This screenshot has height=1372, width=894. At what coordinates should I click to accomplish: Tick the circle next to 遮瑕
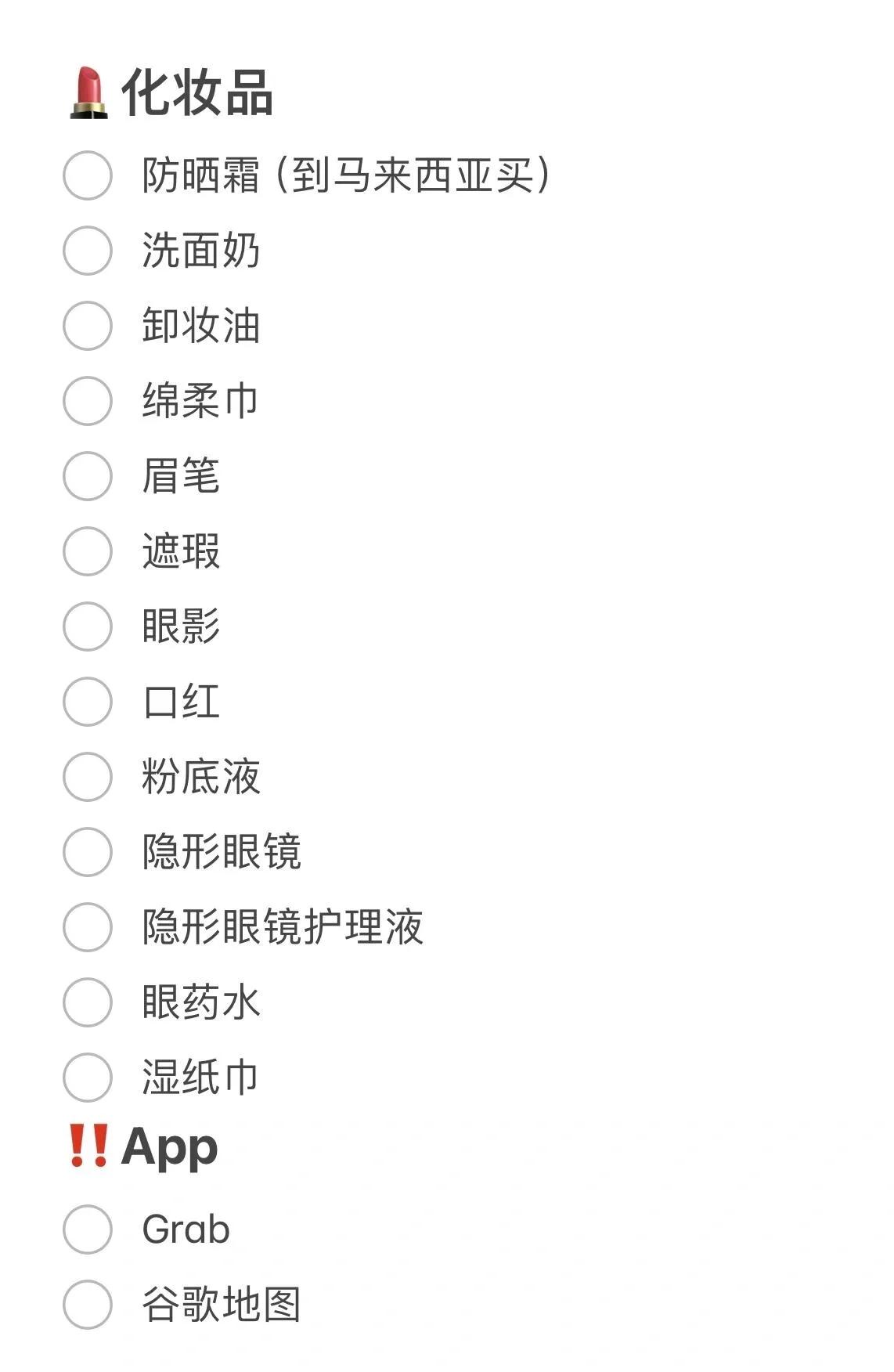coord(87,551)
